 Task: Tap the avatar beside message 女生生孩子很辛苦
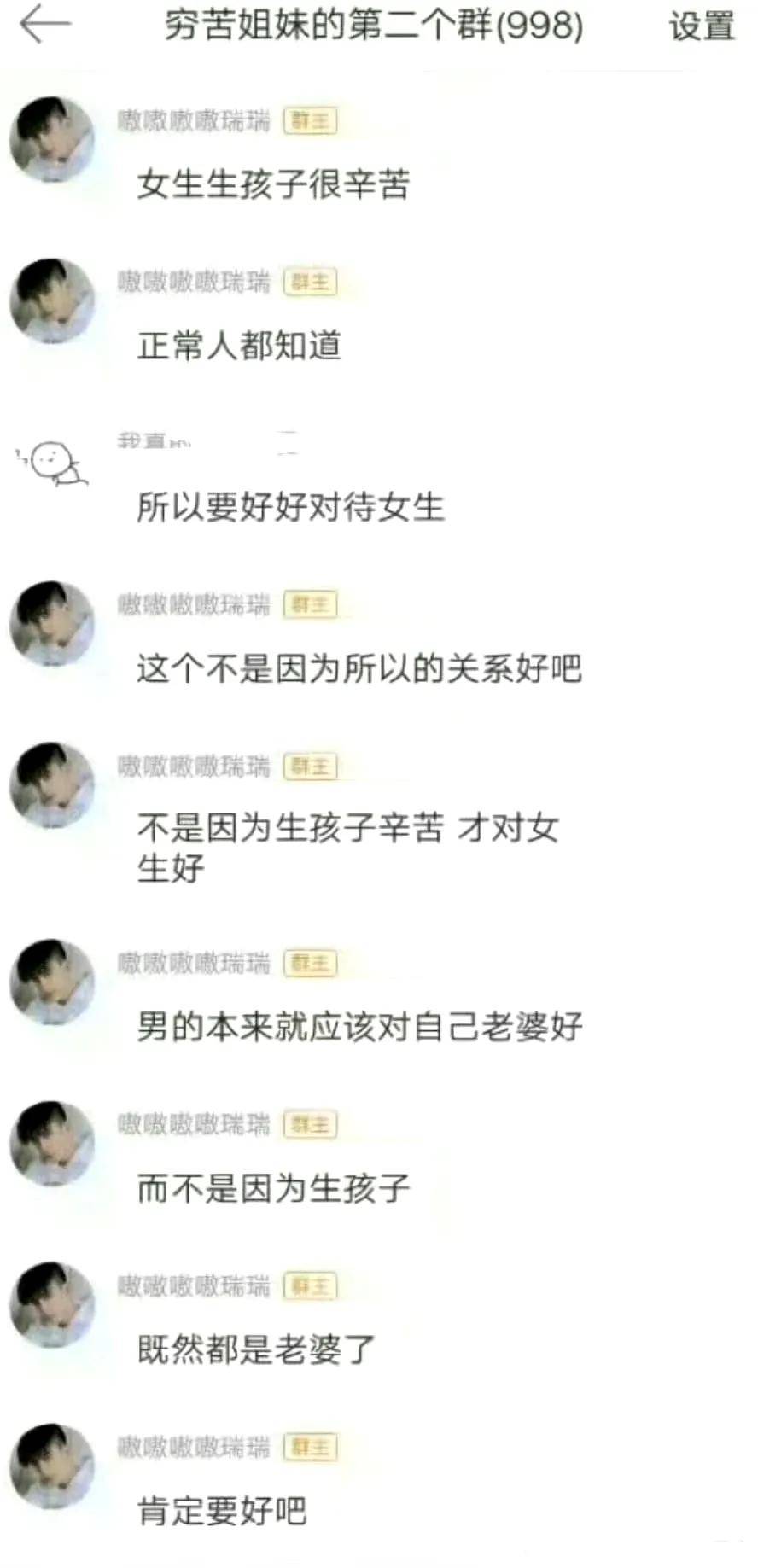pyautogui.click(x=52, y=139)
